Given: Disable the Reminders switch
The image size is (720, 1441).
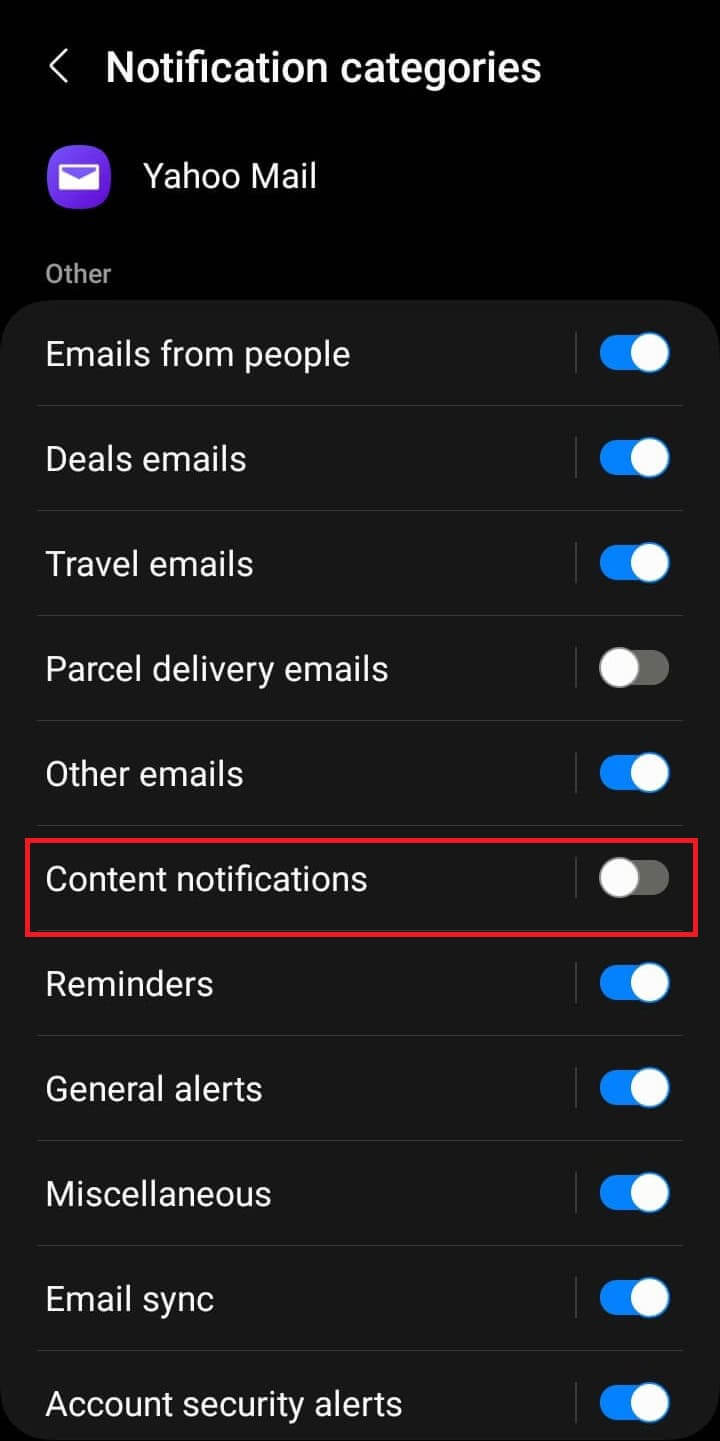Looking at the screenshot, I should tap(634, 984).
